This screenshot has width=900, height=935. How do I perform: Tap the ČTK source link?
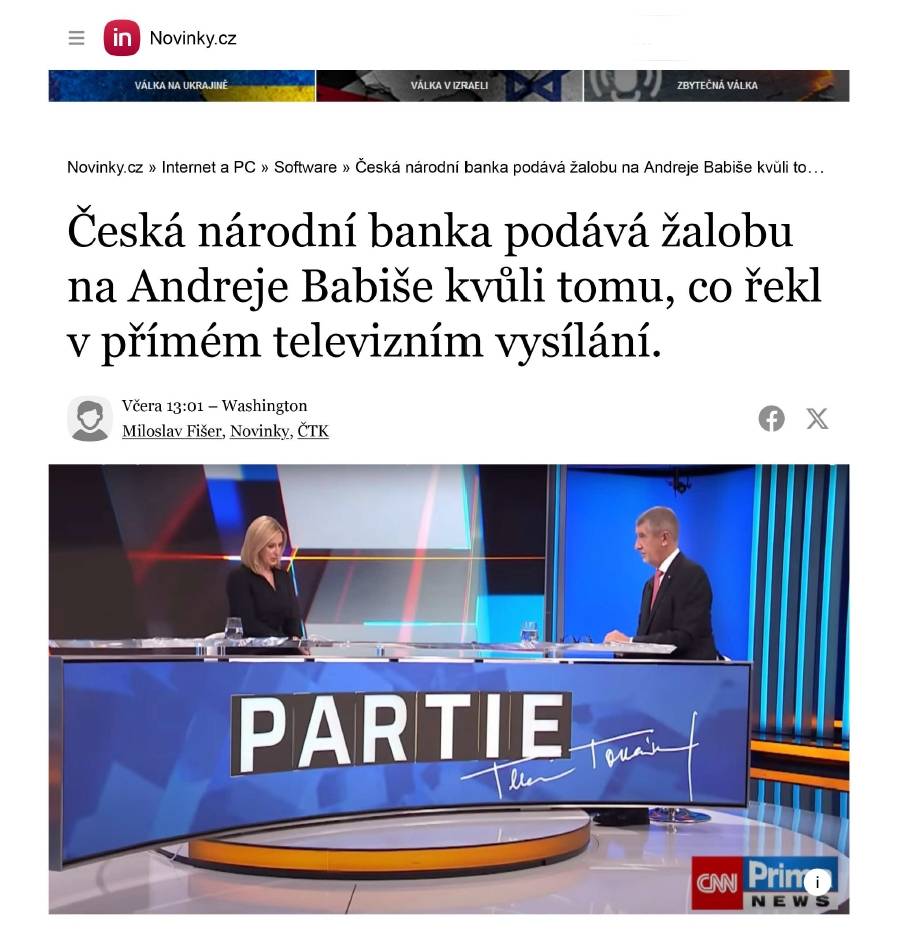[x=313, y=431]
